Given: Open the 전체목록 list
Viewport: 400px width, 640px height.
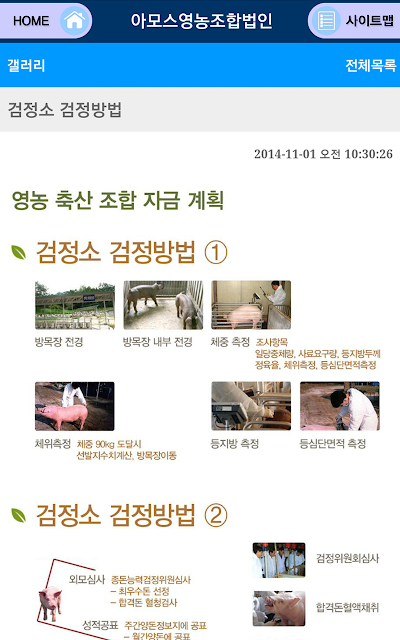Looking at the screenshot, I should (x=370, y=65).
